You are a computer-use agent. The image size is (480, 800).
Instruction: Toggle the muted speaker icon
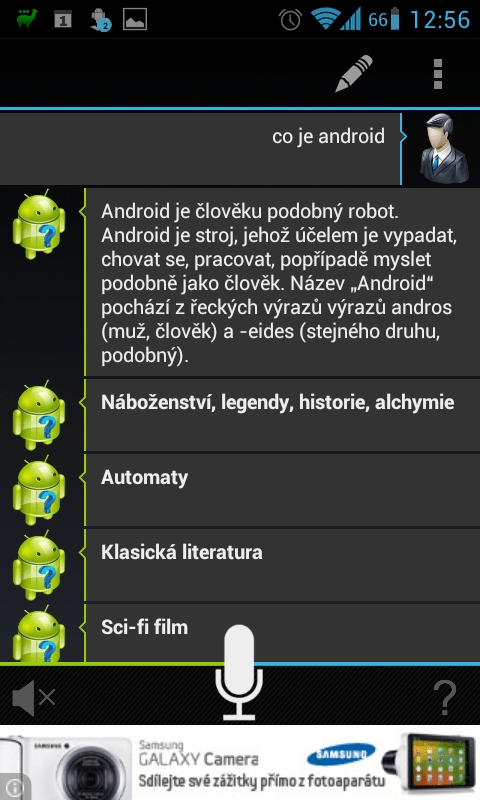click(33, 697)
